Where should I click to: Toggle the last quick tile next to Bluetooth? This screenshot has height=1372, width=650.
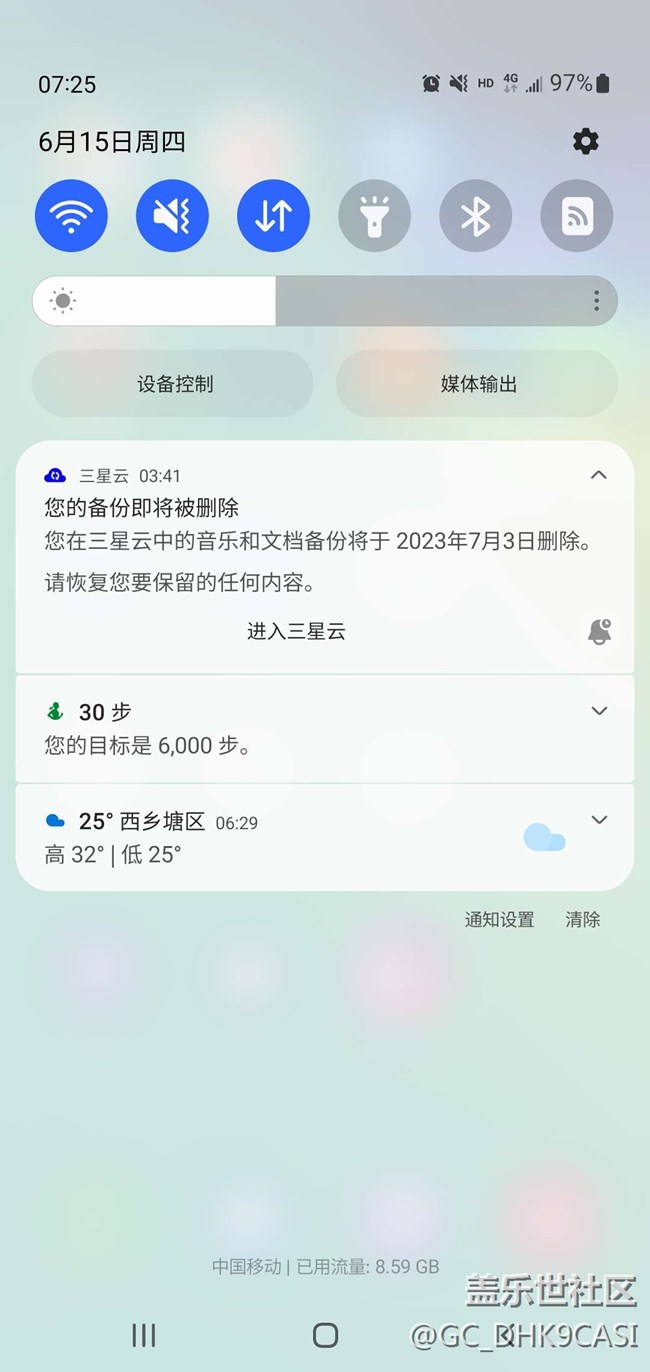click(576, 215)
